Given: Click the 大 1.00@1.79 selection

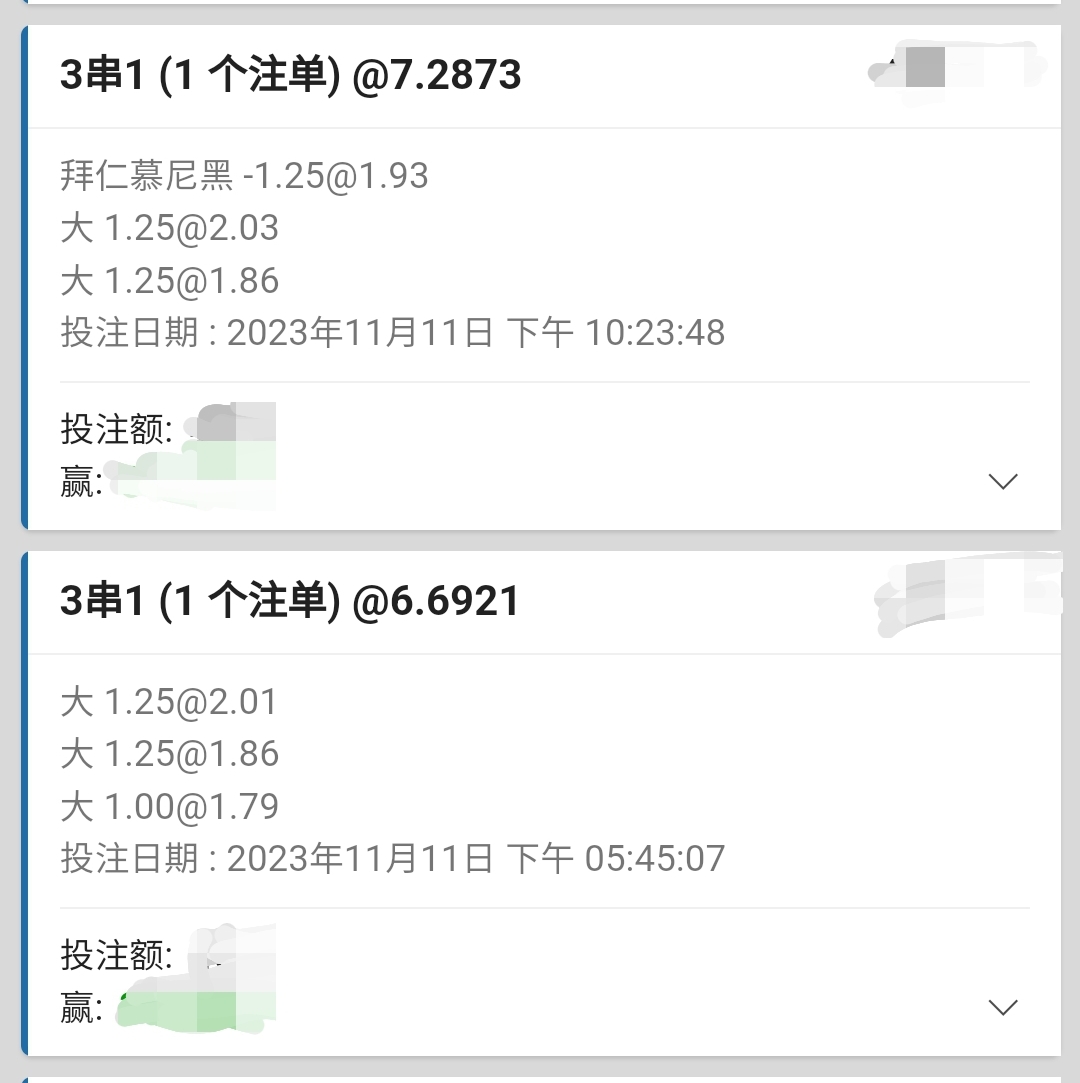Looking at the screenshot, I should [x=168, y=805].
